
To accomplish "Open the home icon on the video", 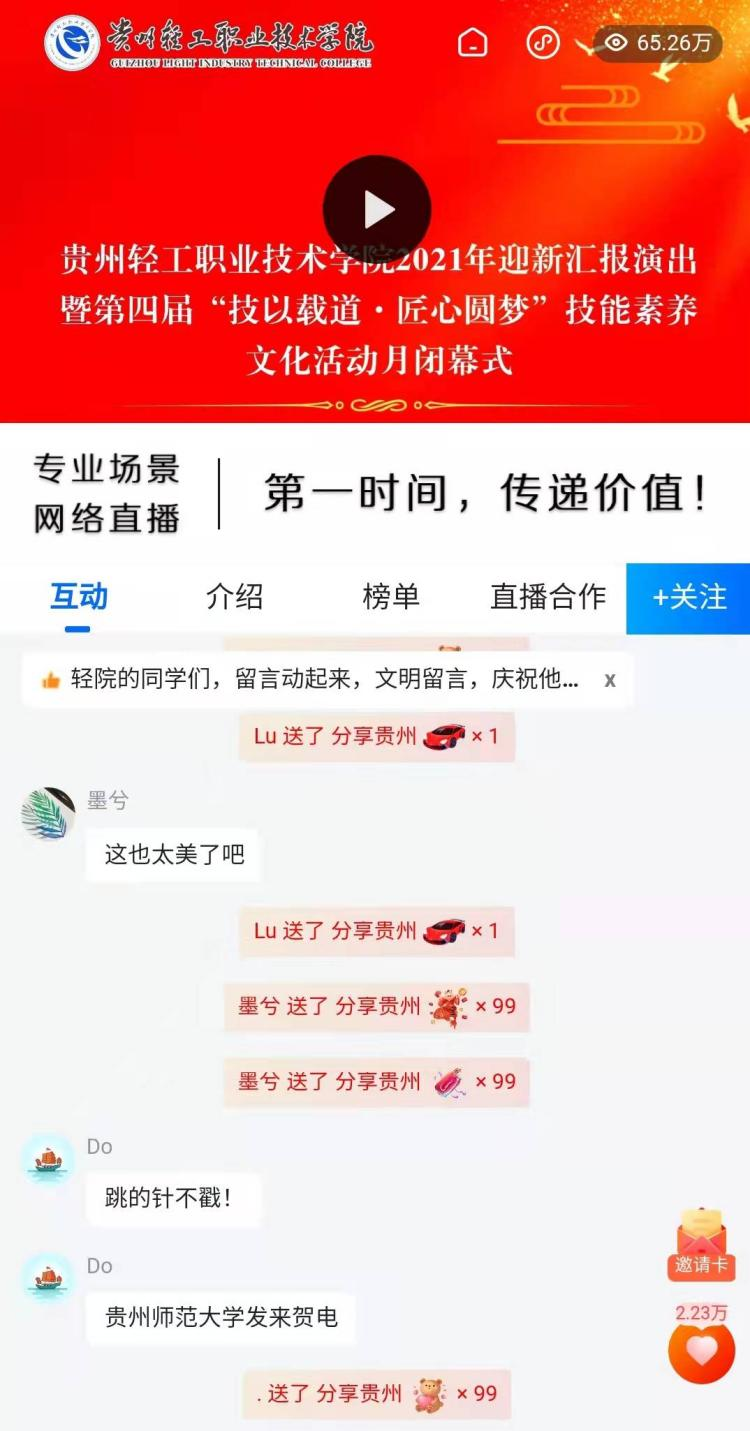I will 472,43.
